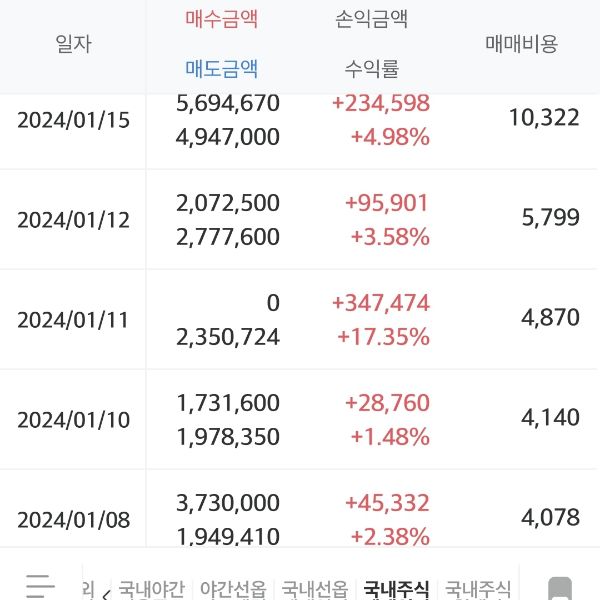The width and height of the screenshot is (600, 600).
Task: Select the bold 국내주식 tab
Action: click(397, 589)
